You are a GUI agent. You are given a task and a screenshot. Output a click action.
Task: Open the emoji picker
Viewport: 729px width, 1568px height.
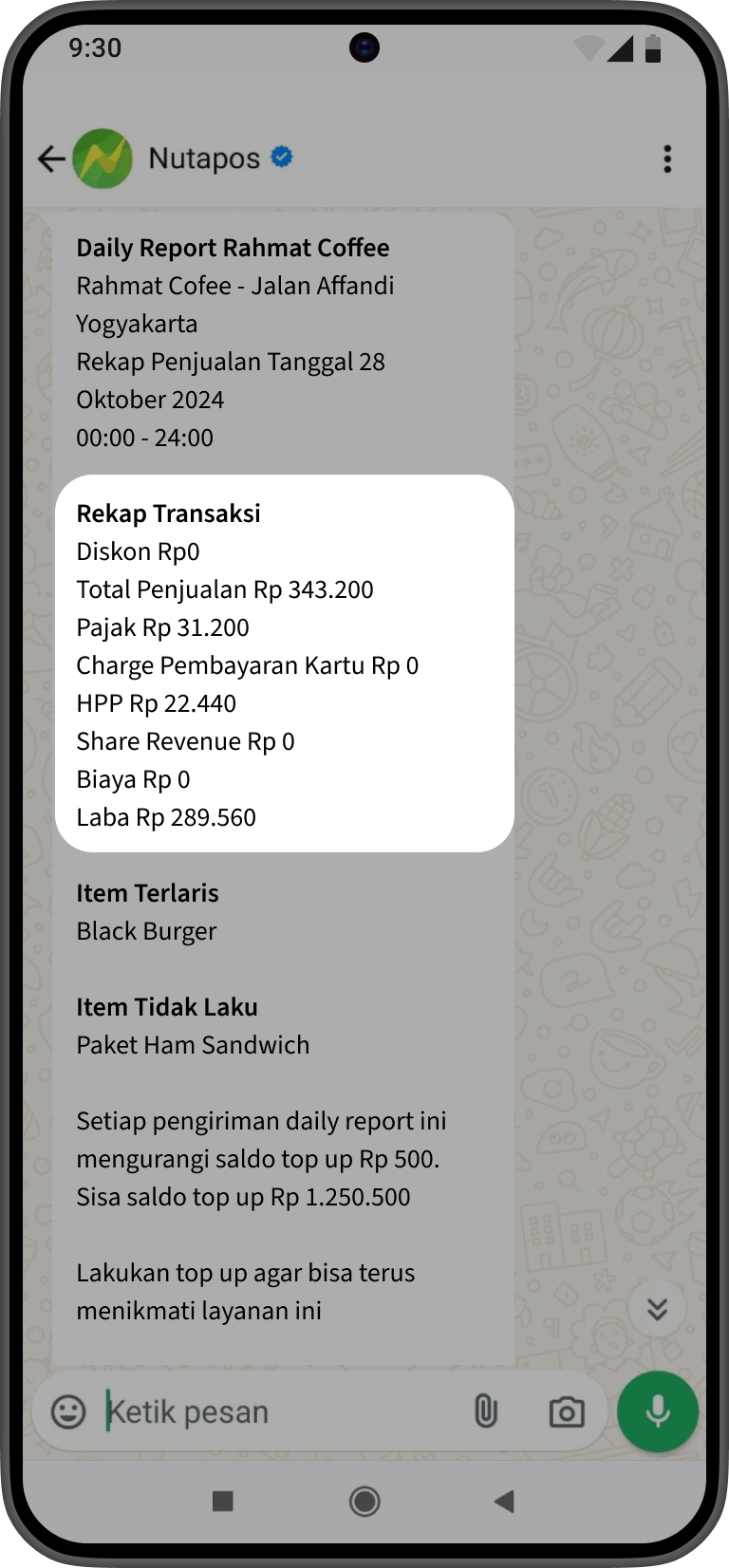coord(68,1411)
